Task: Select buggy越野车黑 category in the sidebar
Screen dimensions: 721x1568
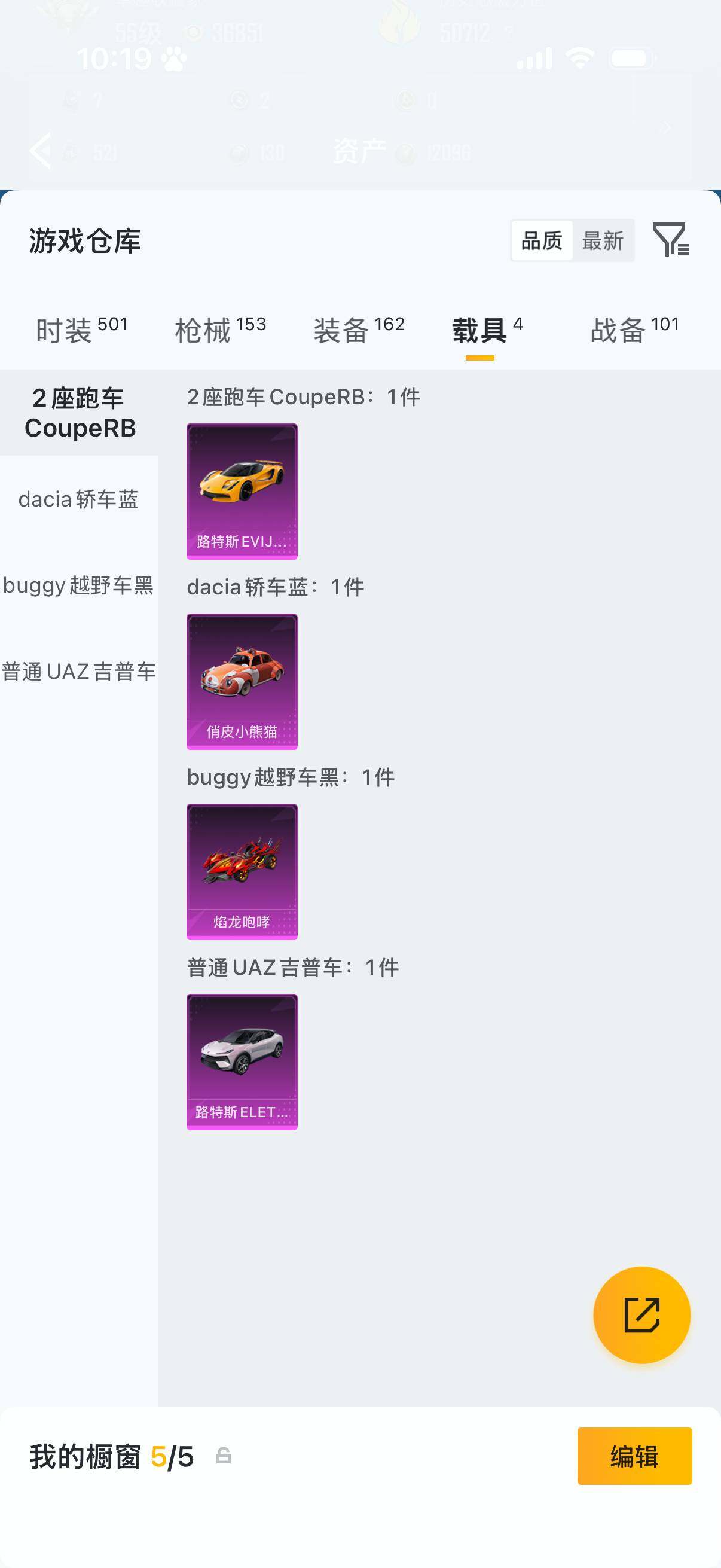Action: pos(79,586)
